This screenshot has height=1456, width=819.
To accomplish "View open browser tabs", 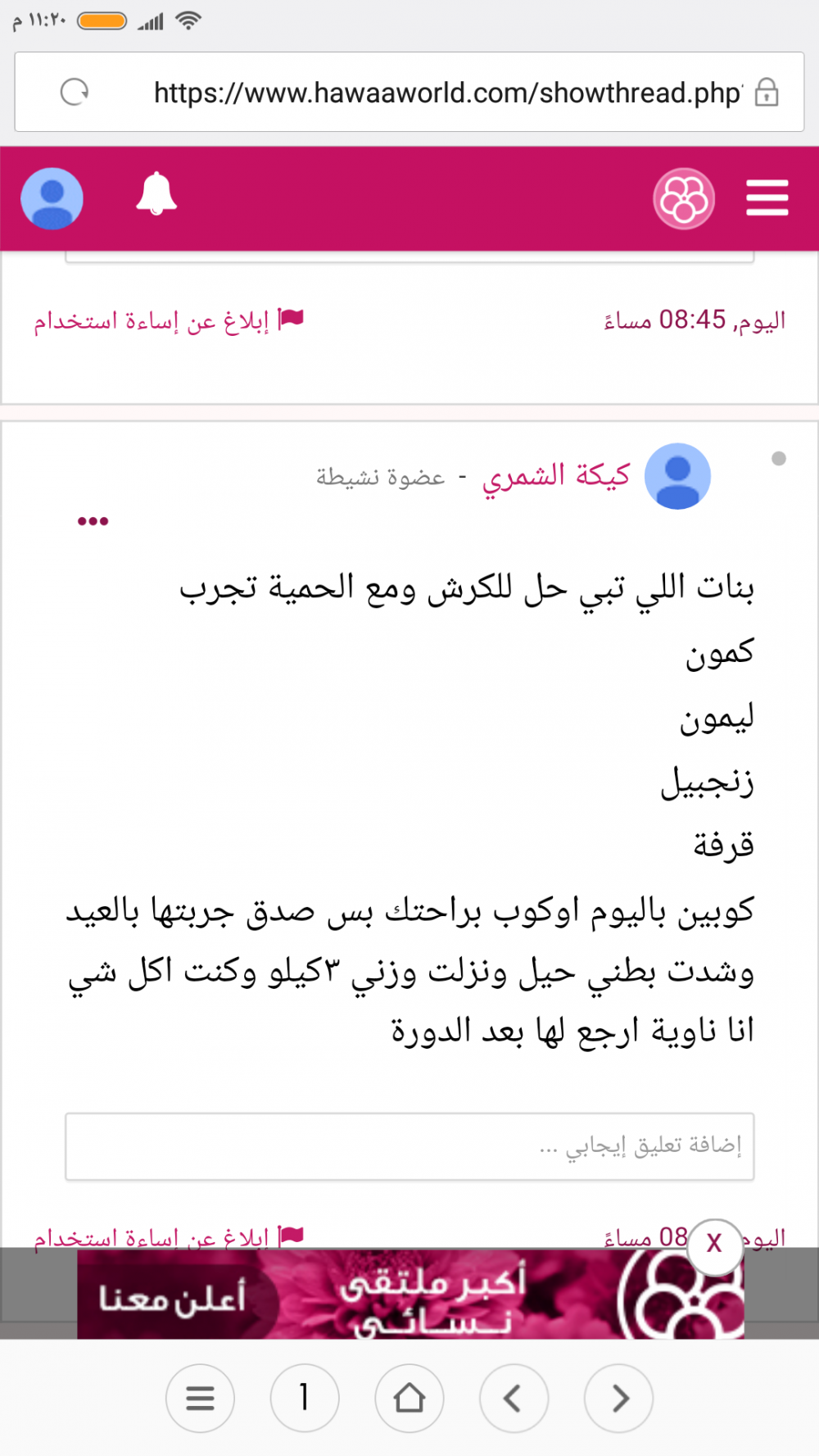I will tap(305, 1398).
